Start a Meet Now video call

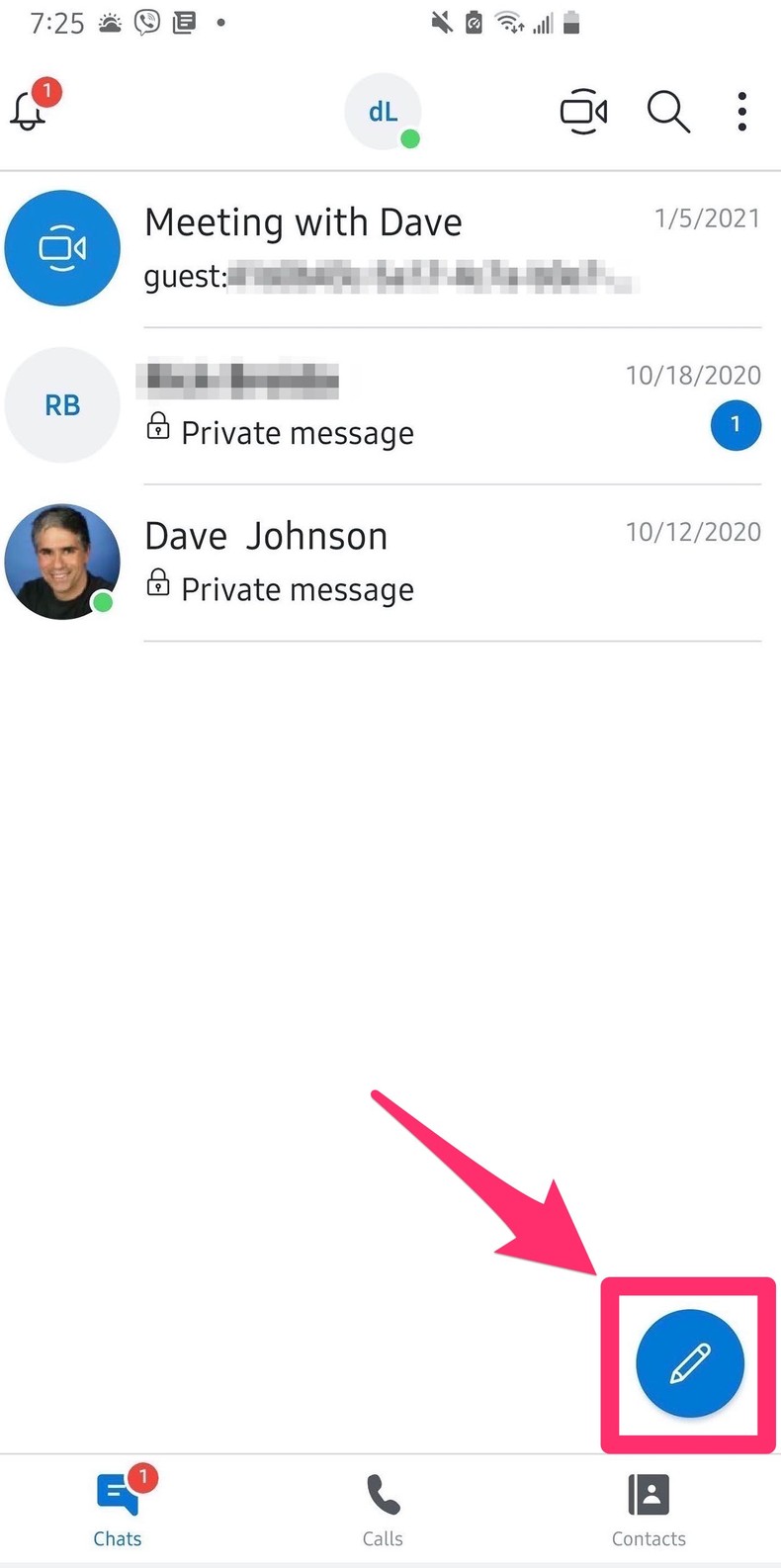pos(582,112)
